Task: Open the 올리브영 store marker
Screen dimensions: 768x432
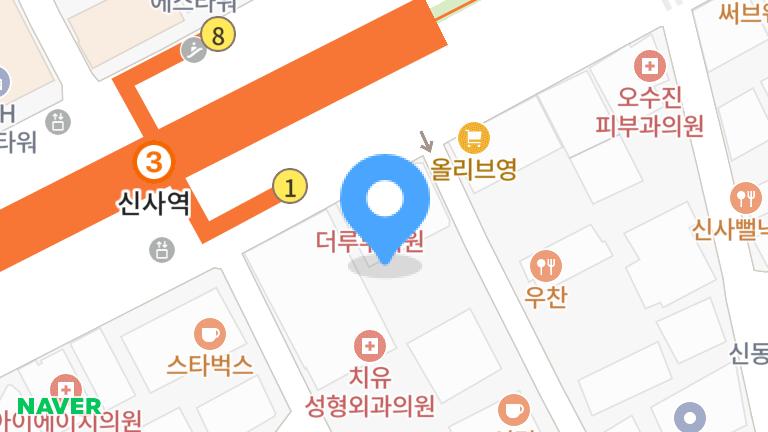Action: pos(473,137)
